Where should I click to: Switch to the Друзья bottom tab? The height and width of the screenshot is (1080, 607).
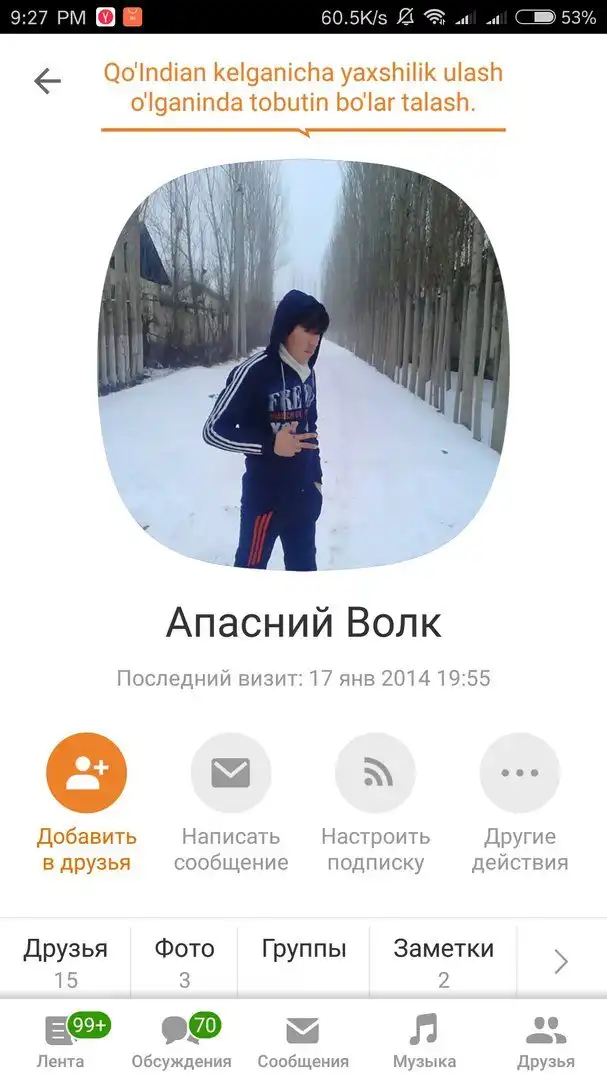coord(545,1040)
